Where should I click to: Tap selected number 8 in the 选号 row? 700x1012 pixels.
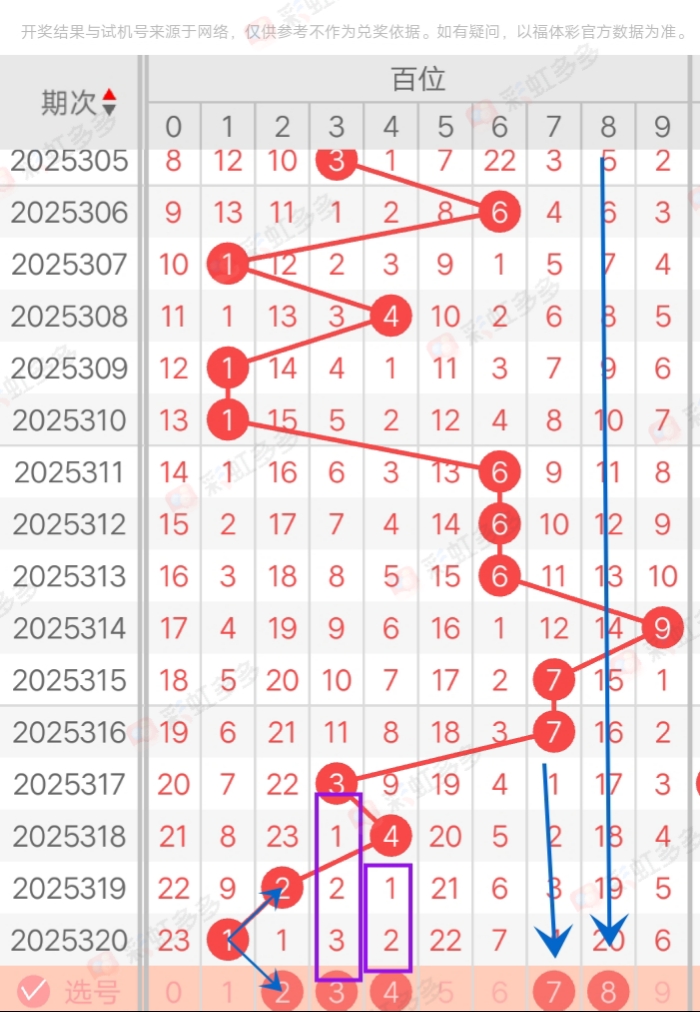(x=608, y=992)
